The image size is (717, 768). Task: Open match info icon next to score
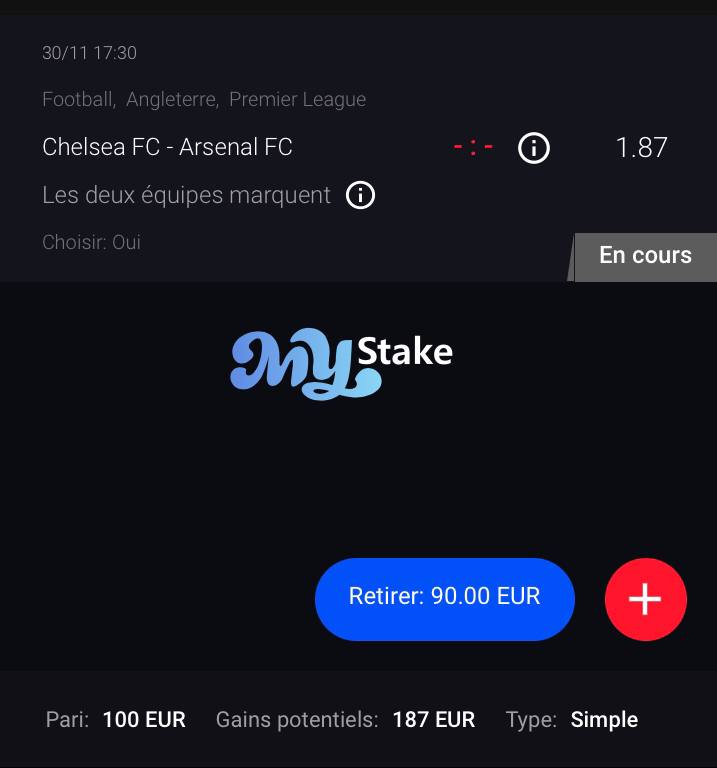pyautogui.click(x=534, y=148)
